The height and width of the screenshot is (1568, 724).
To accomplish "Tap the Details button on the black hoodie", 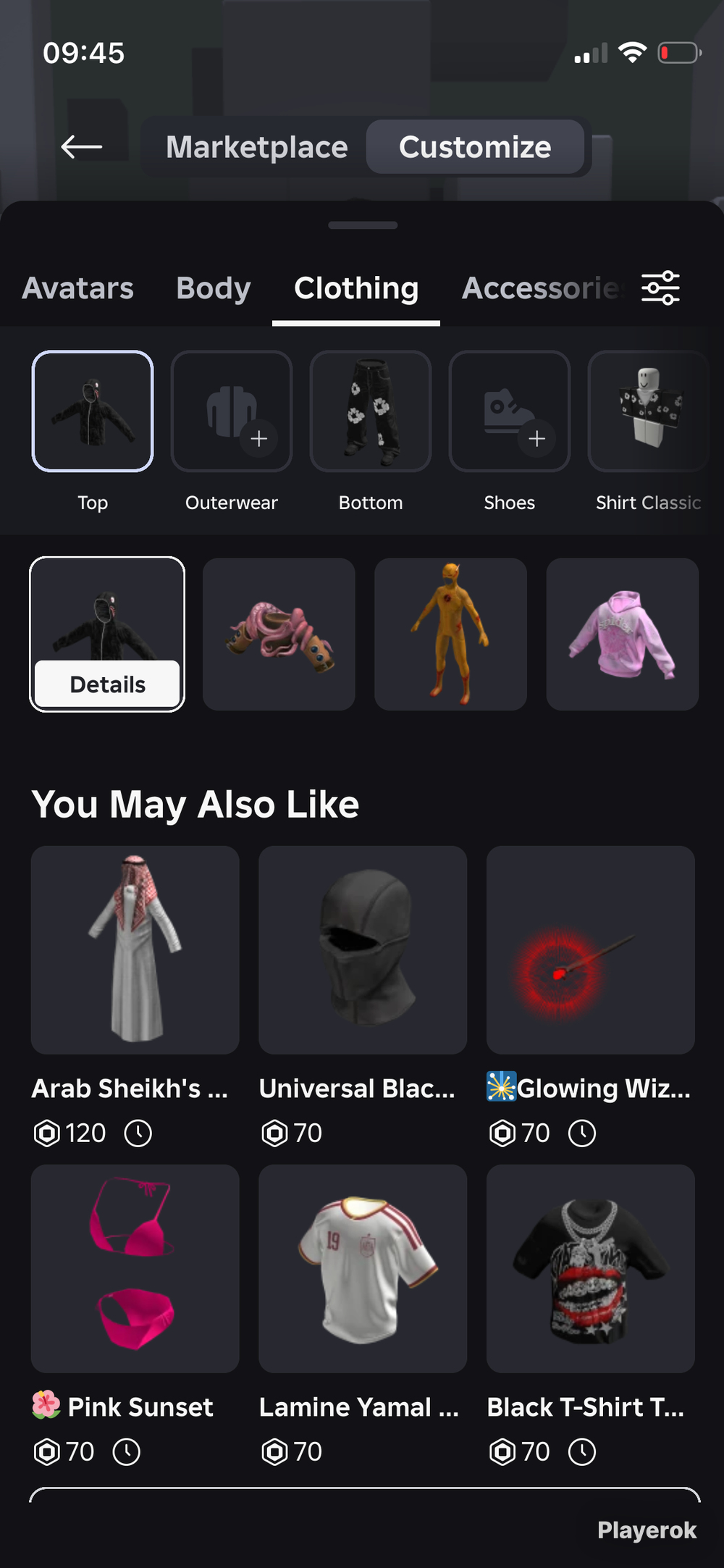I will tap(107, 684).
